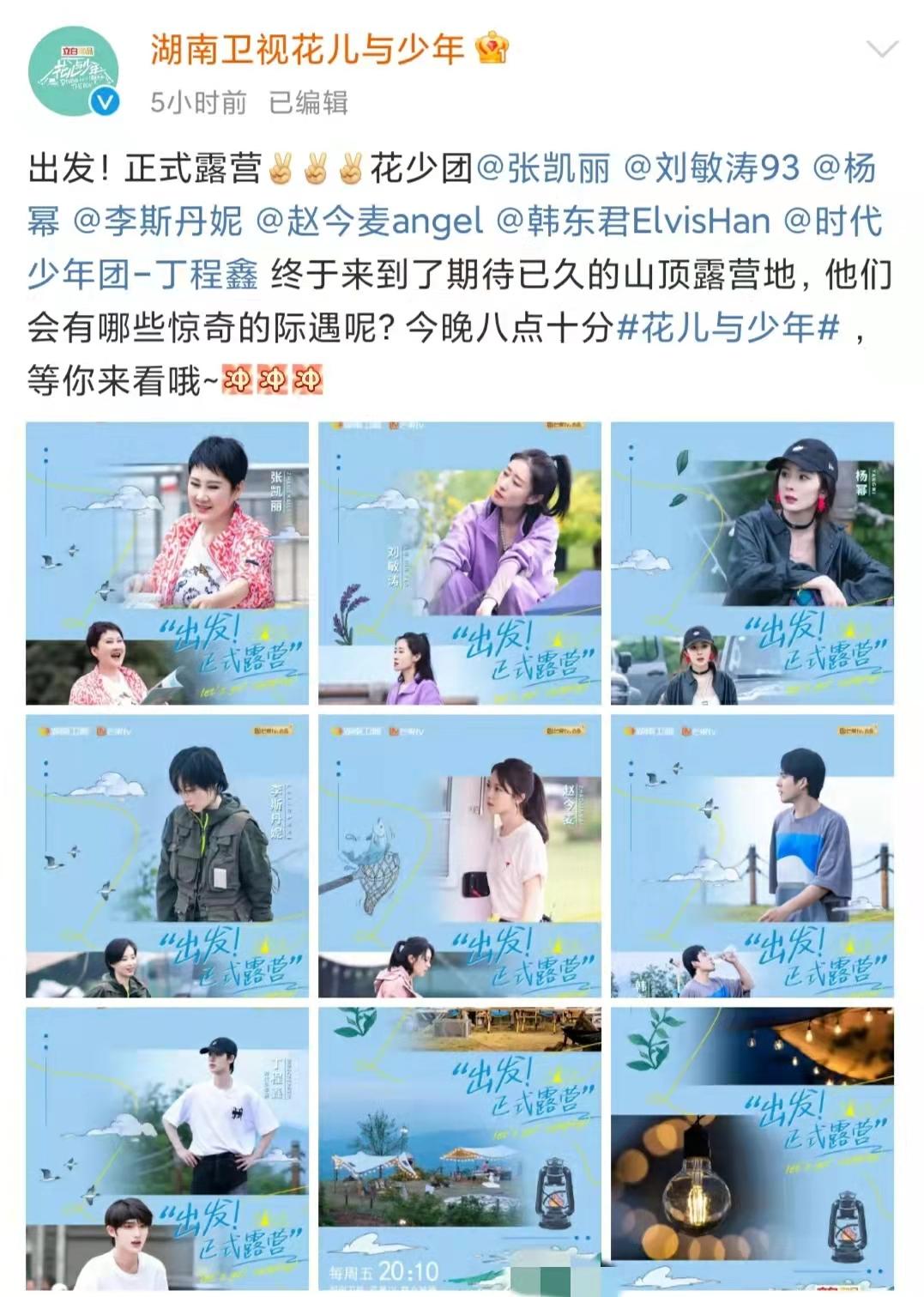View the poster of man in striped shirt
The height and width of the screenshot is (1297, 924).
pos(752,856)
